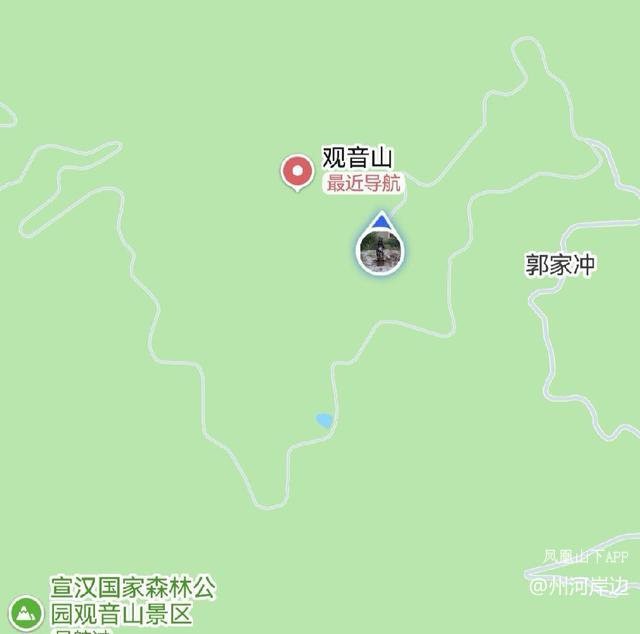640x634 pixels.
Task: Open 宣汉国家森林公园观音山景区 scenic spot marker
Action: point(24,612)
